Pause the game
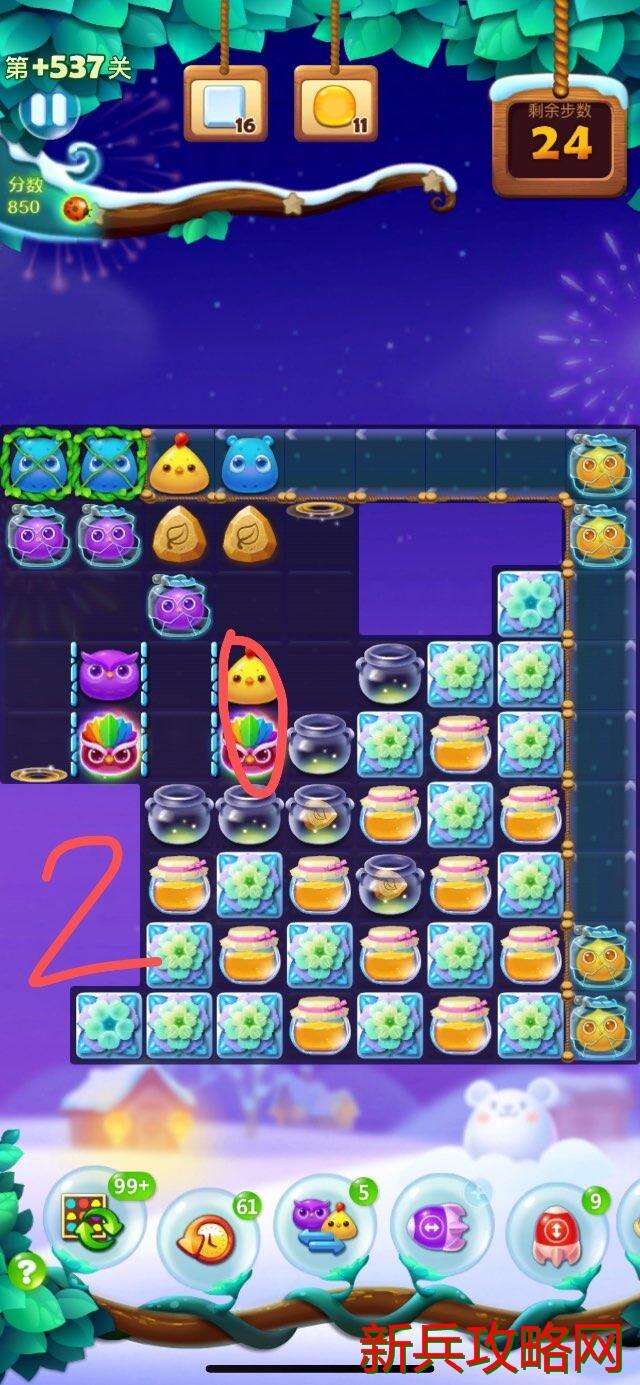 tap(48, 110)
